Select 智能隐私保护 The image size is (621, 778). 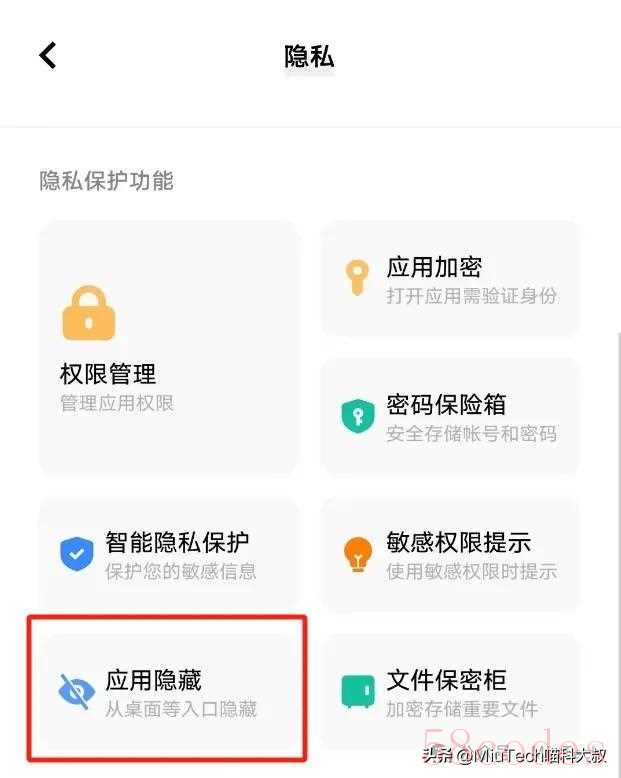168,554
